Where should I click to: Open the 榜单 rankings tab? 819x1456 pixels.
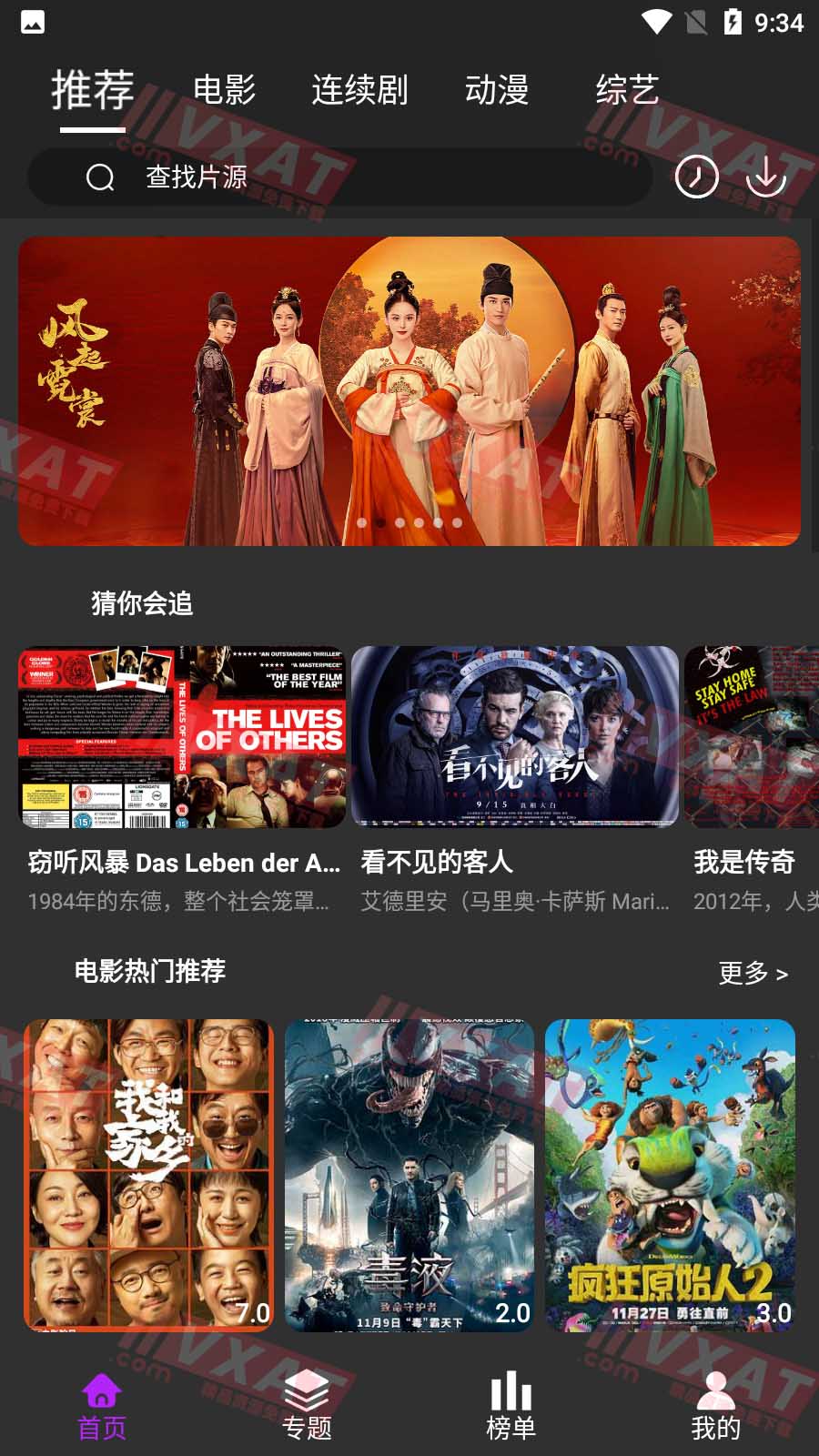(511, 1407)
